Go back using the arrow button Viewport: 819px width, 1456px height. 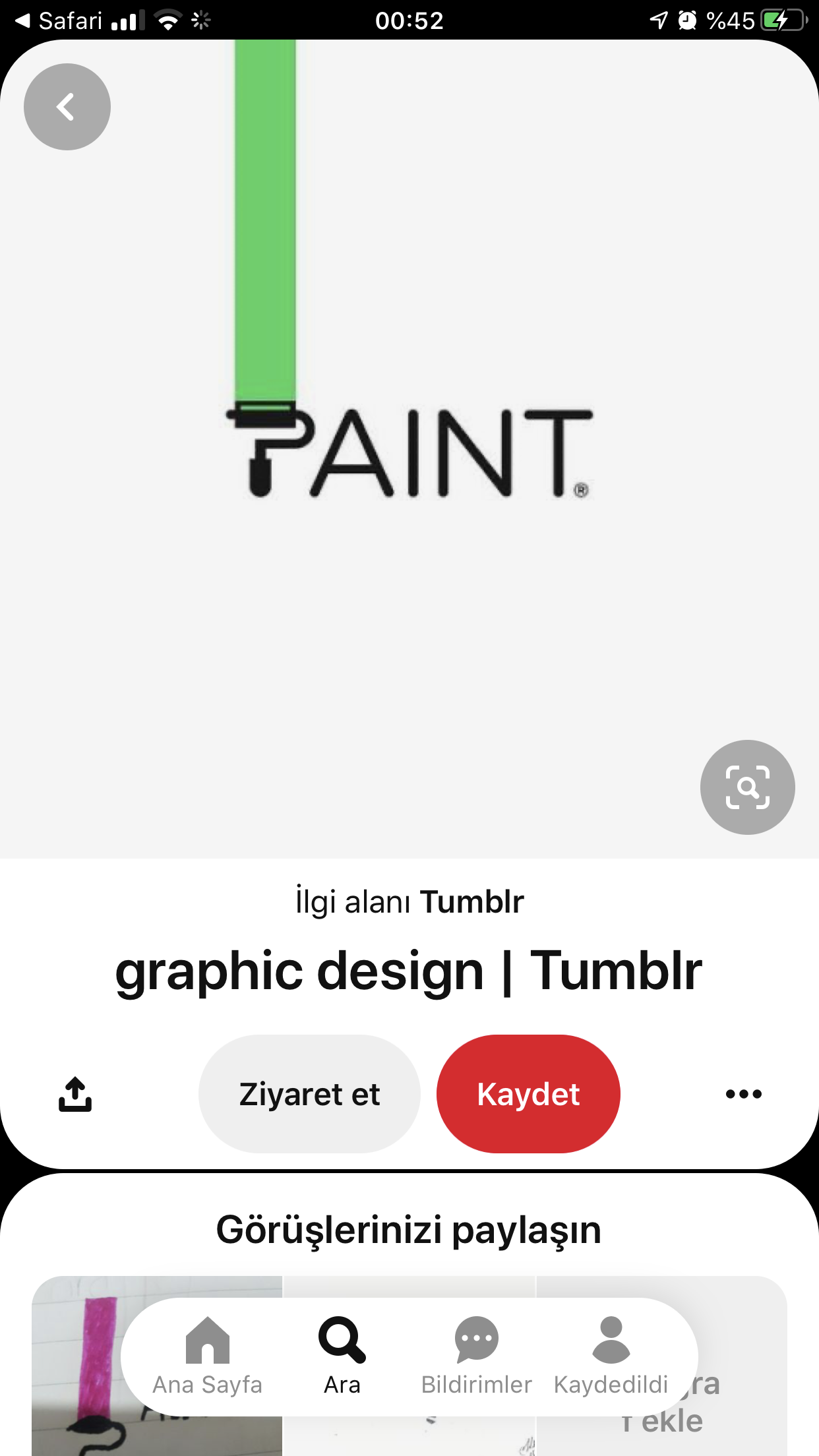tap(67, 107)
